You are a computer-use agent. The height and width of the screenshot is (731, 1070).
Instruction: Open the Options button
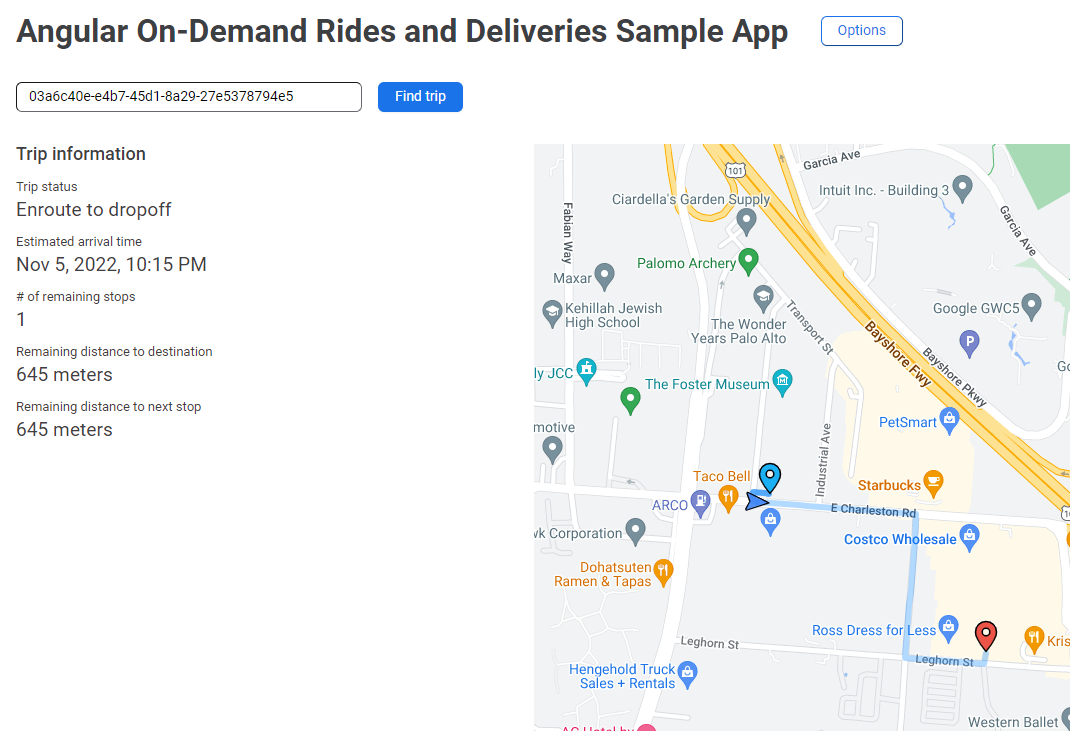click(861, 31)
